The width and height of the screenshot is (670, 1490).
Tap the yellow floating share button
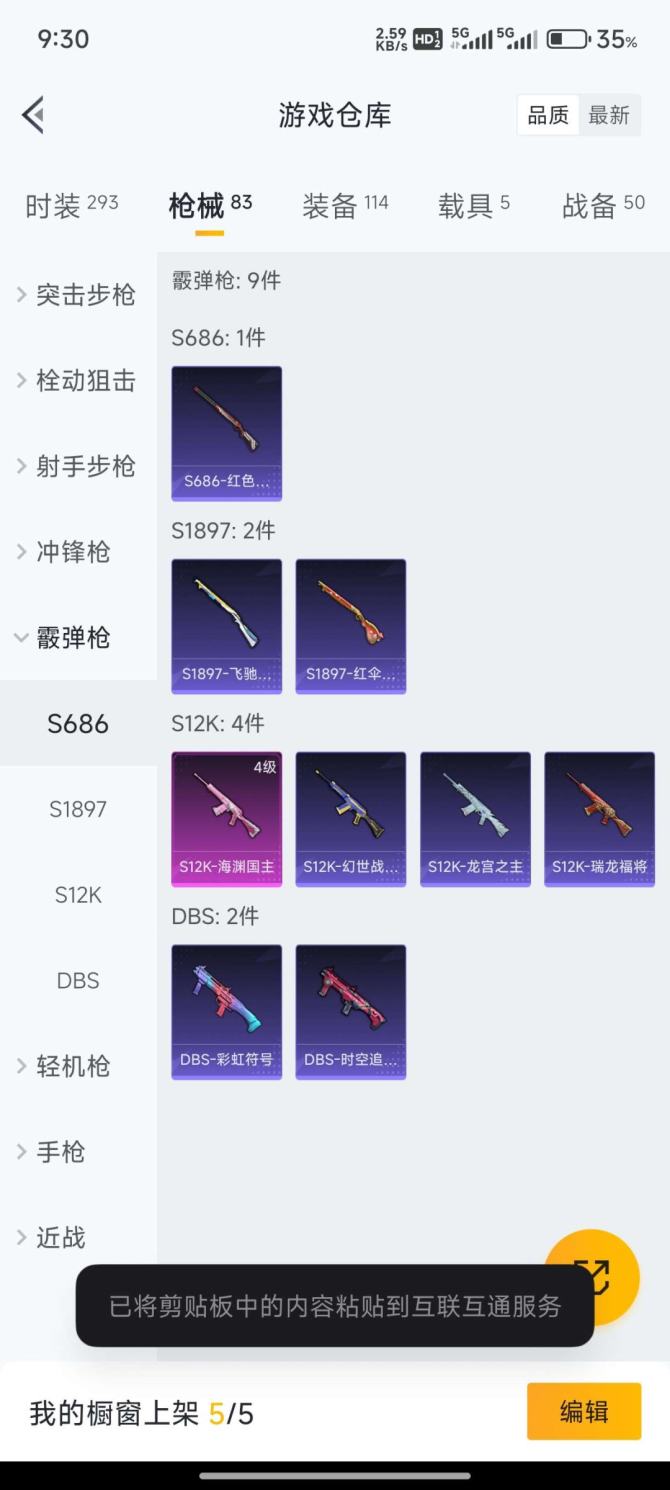coord(592,1276)
